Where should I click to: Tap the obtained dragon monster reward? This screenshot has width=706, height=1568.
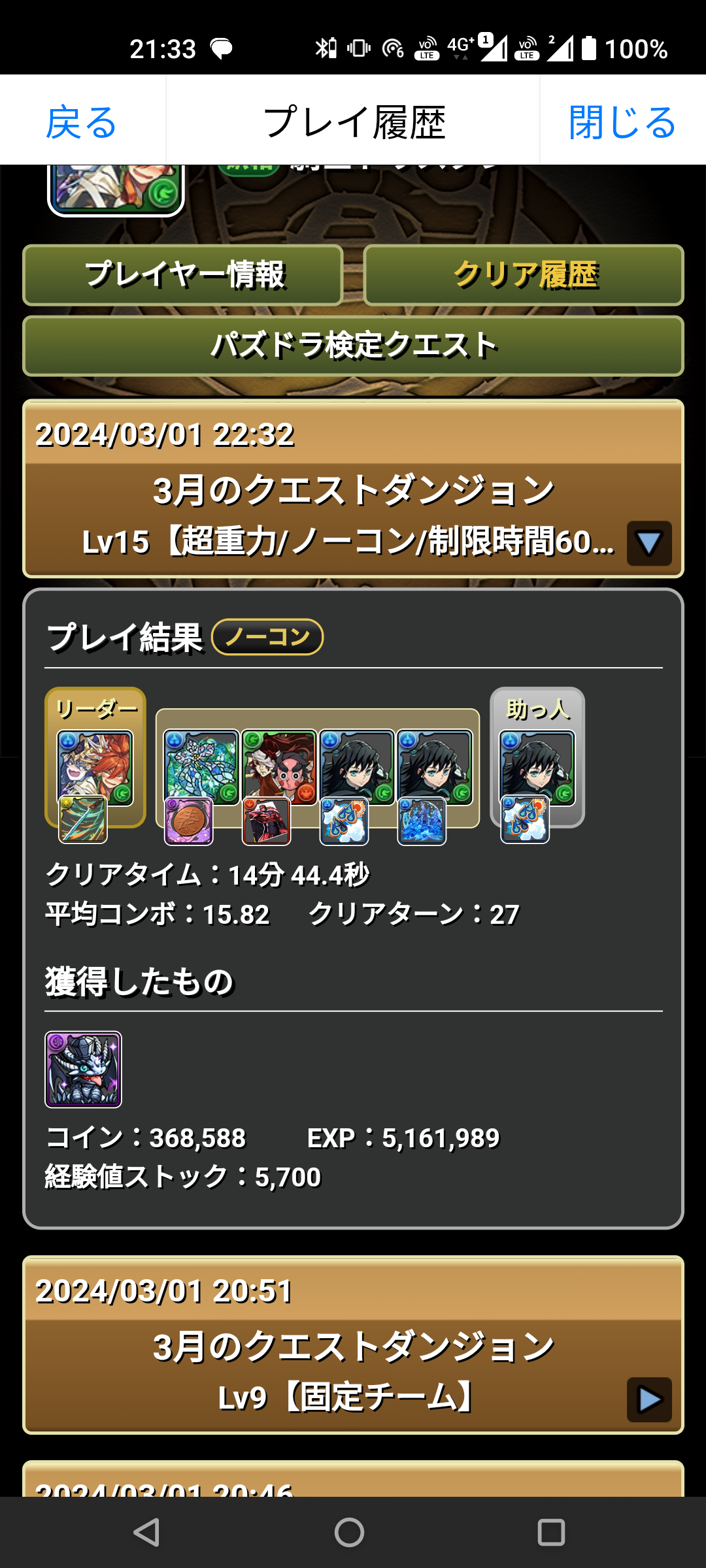tap(83, 1070)
